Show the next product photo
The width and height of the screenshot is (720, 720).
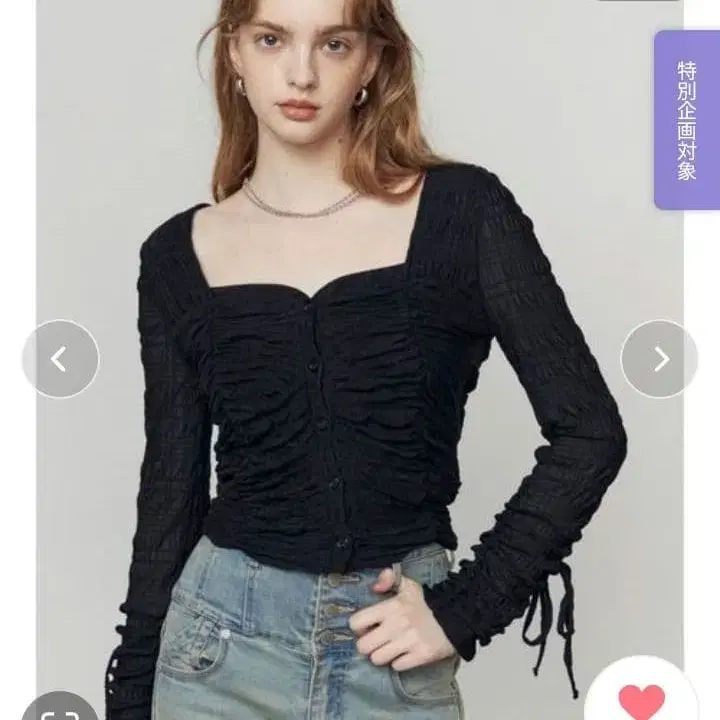pos(659,359)
